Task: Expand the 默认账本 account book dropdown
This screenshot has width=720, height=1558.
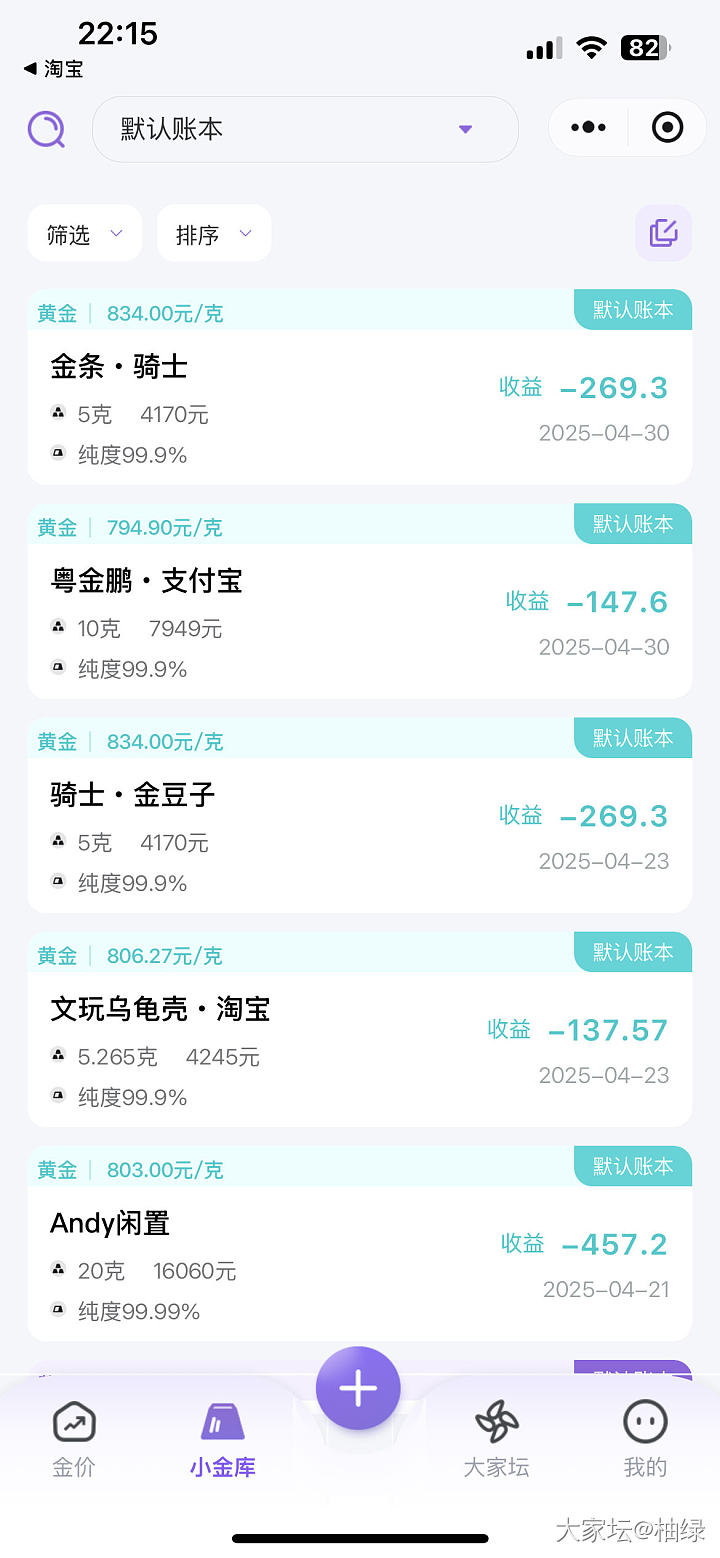Action: pos(305,129)
